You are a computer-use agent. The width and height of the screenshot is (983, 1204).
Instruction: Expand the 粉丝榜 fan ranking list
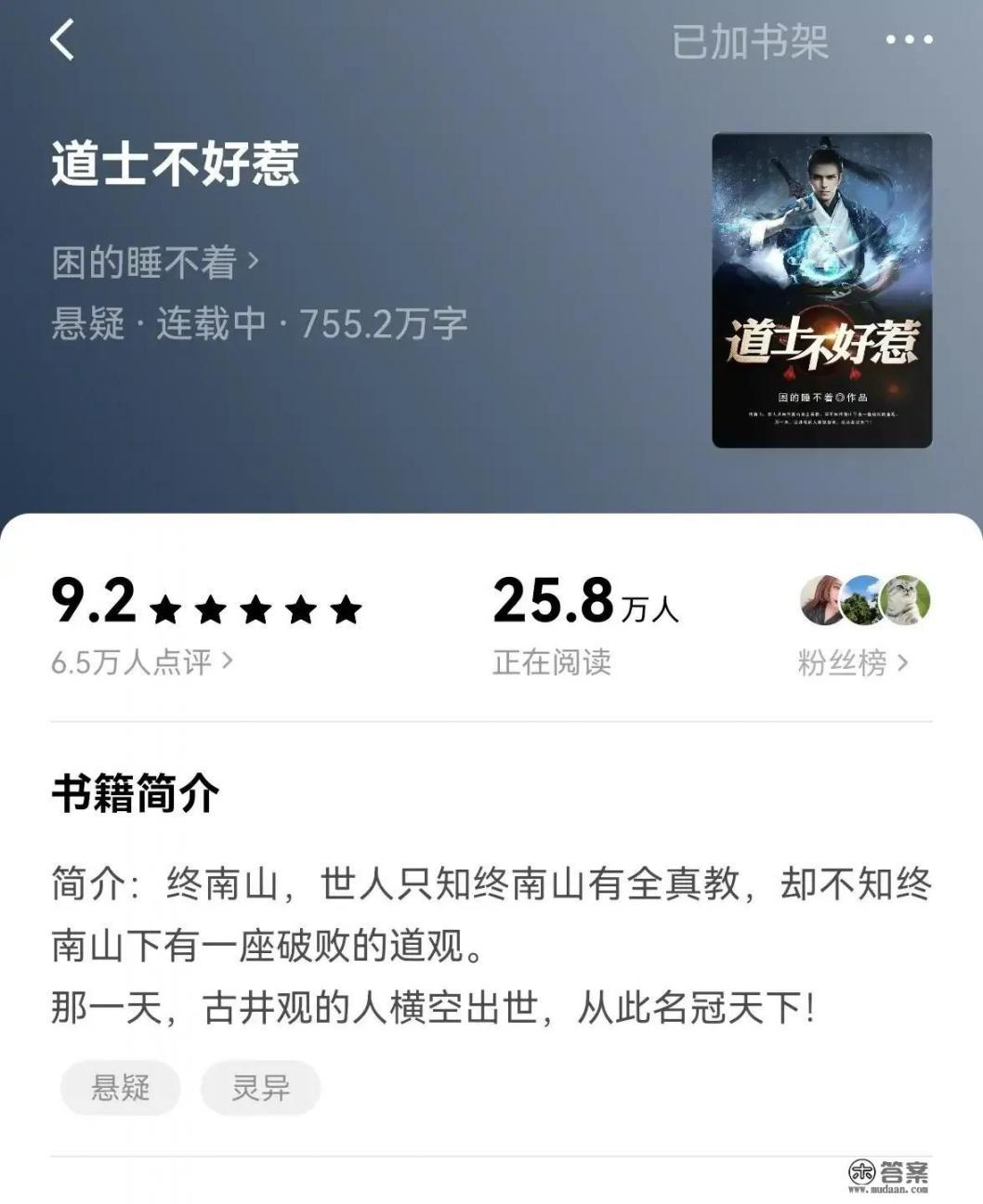[x=849, y=661]
